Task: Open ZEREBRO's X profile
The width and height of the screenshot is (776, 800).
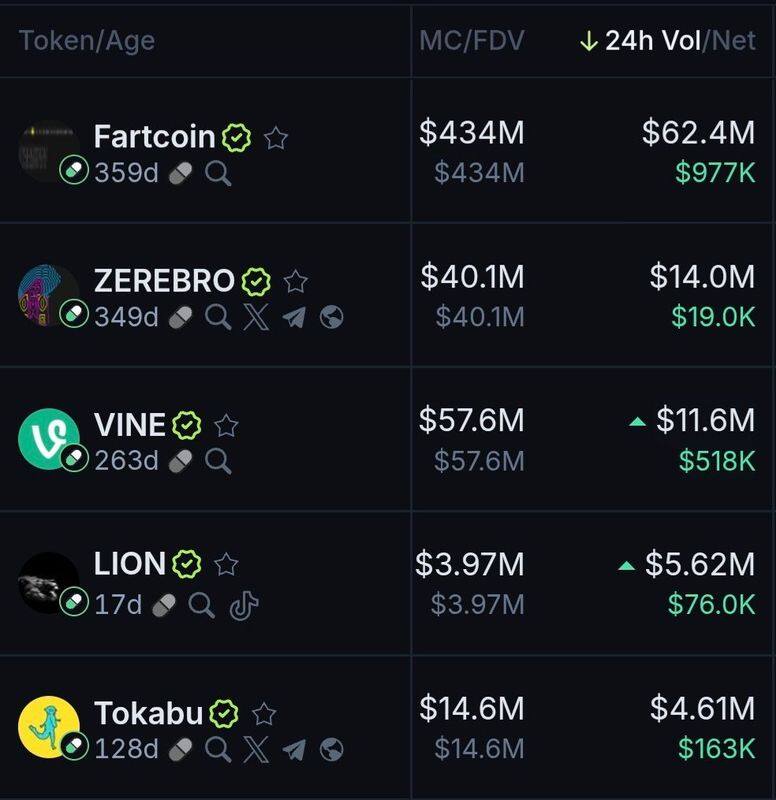Action: [x=256, y=318]
